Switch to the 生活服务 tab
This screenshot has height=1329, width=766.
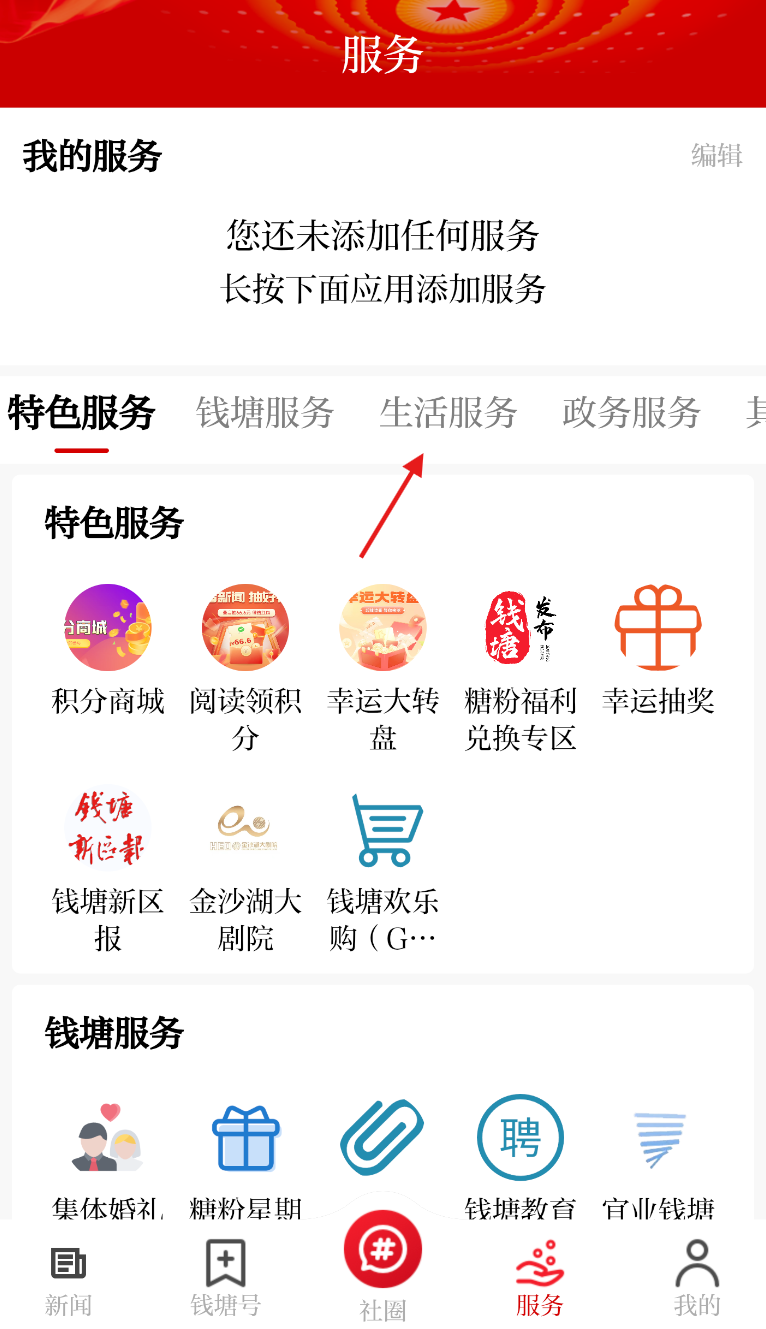click(x=448, y=412)
